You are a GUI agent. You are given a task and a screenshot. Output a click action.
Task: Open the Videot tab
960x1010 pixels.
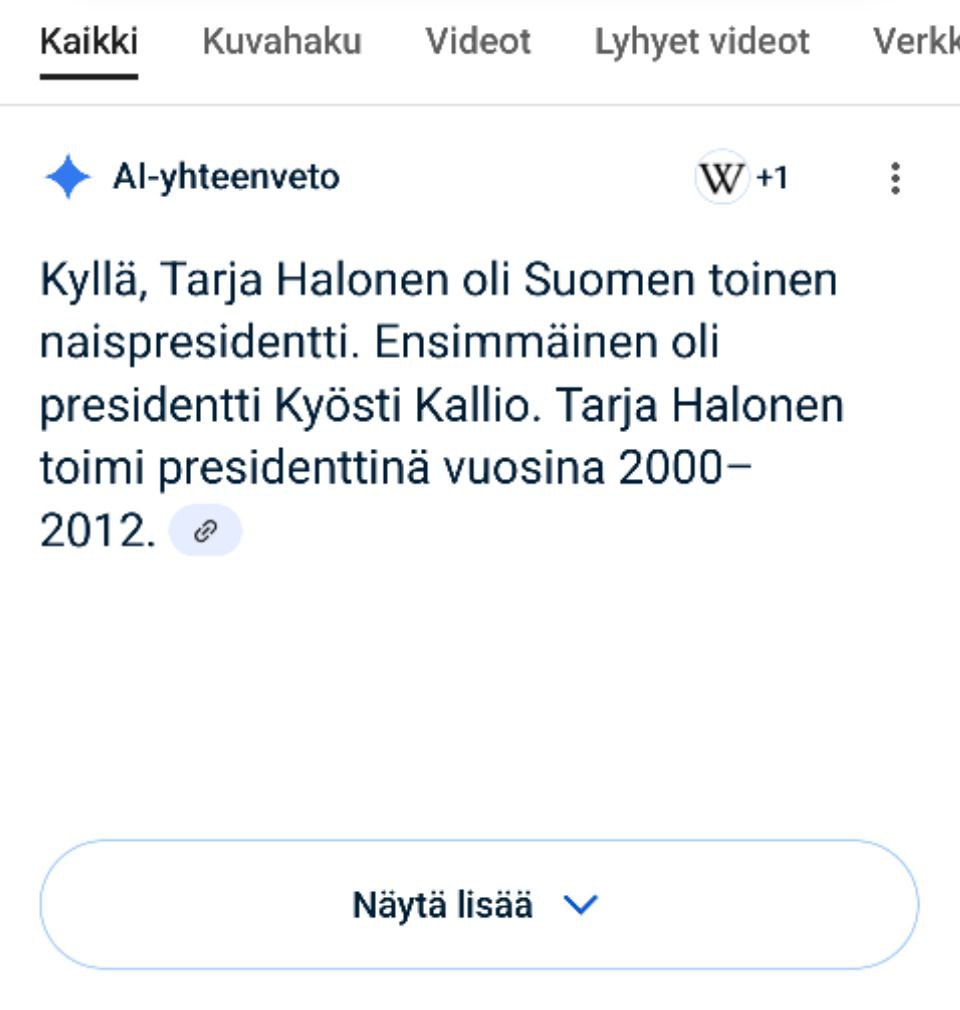click(478, 42)
